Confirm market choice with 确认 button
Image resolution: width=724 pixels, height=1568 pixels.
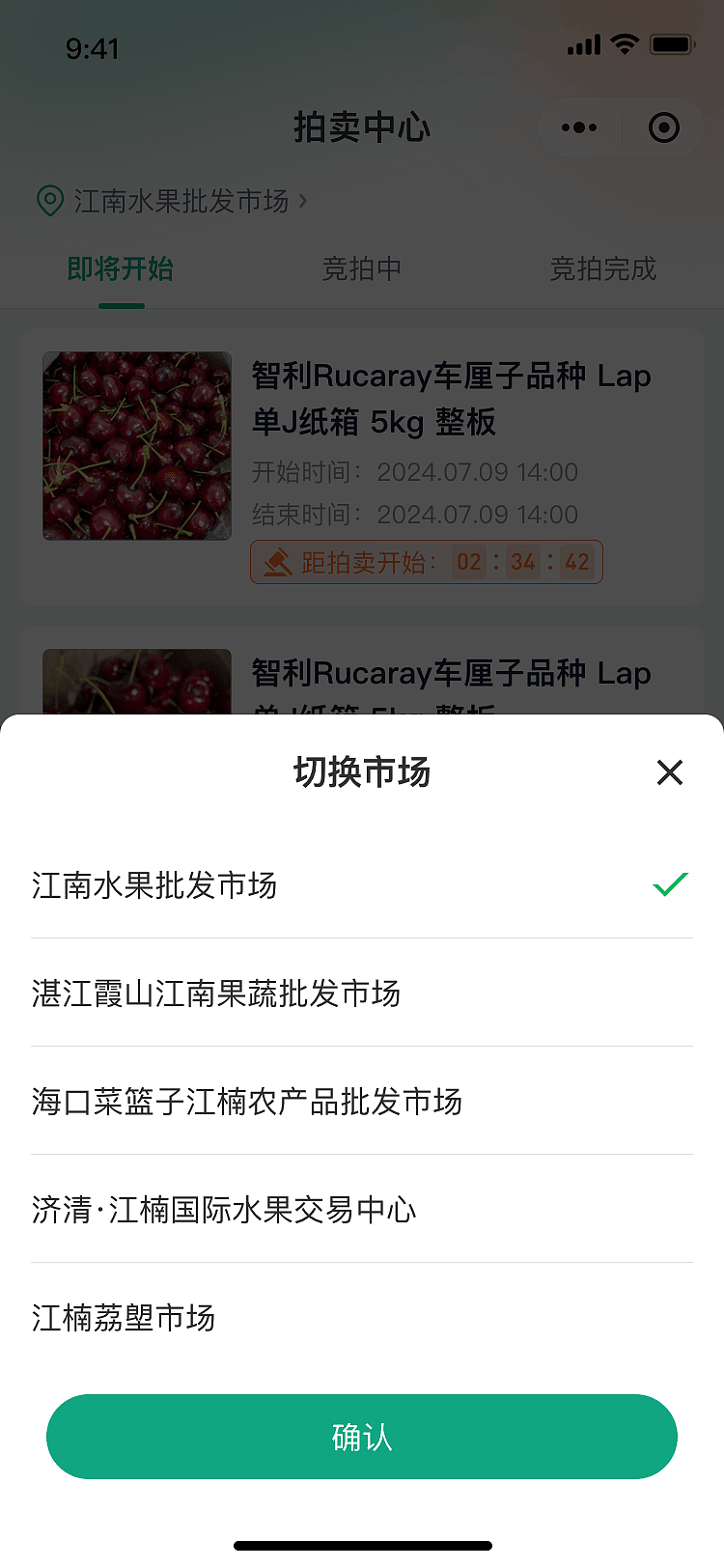(362, 1436)
